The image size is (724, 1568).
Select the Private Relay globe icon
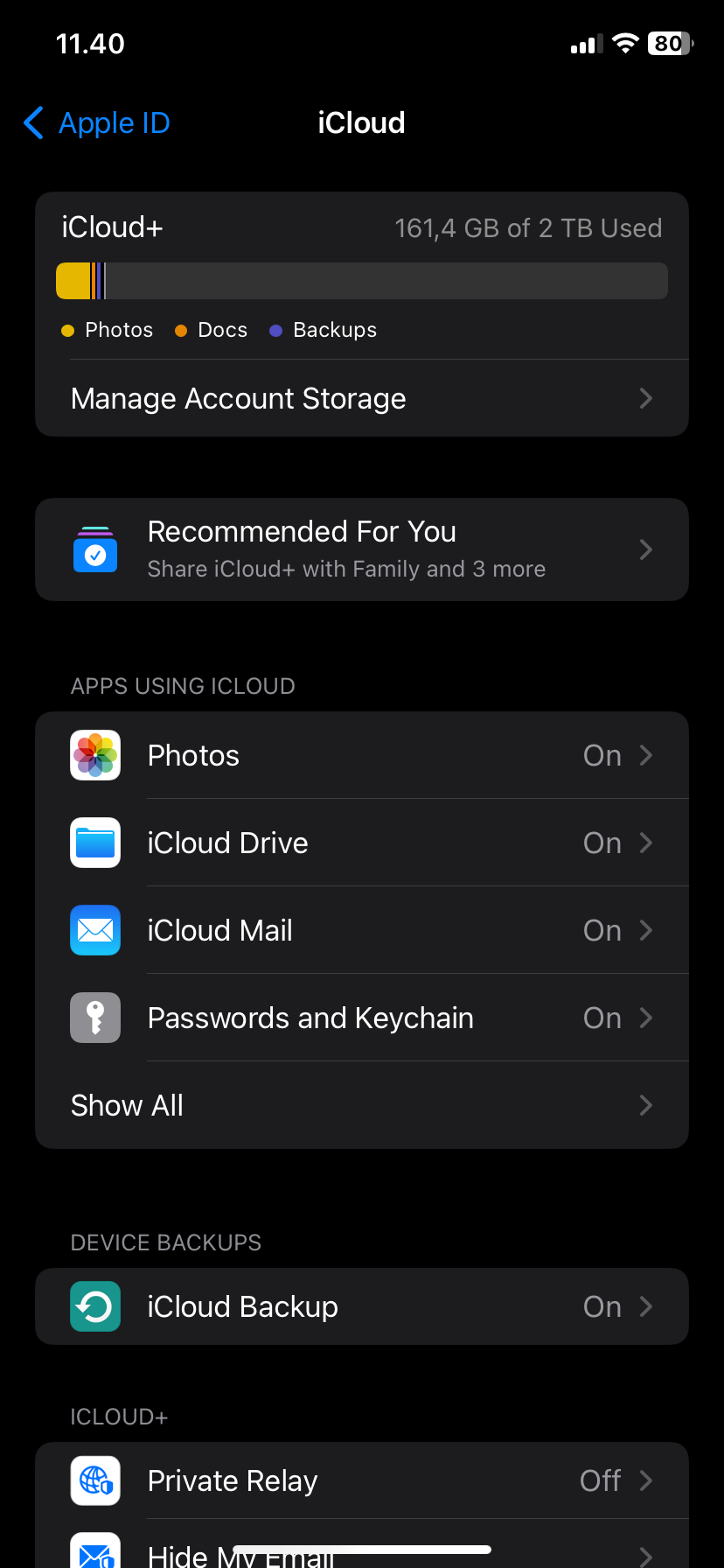[94, 1480]
